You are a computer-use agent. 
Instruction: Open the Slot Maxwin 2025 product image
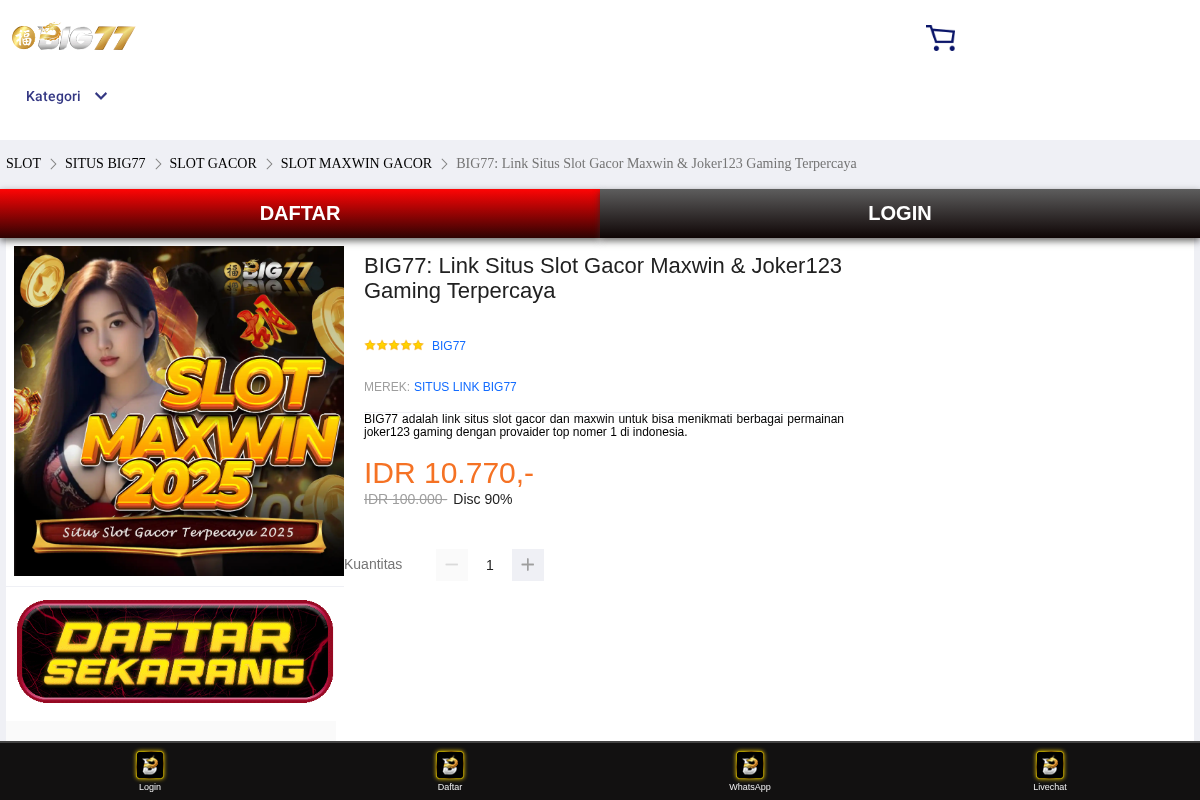coord(179,410)
